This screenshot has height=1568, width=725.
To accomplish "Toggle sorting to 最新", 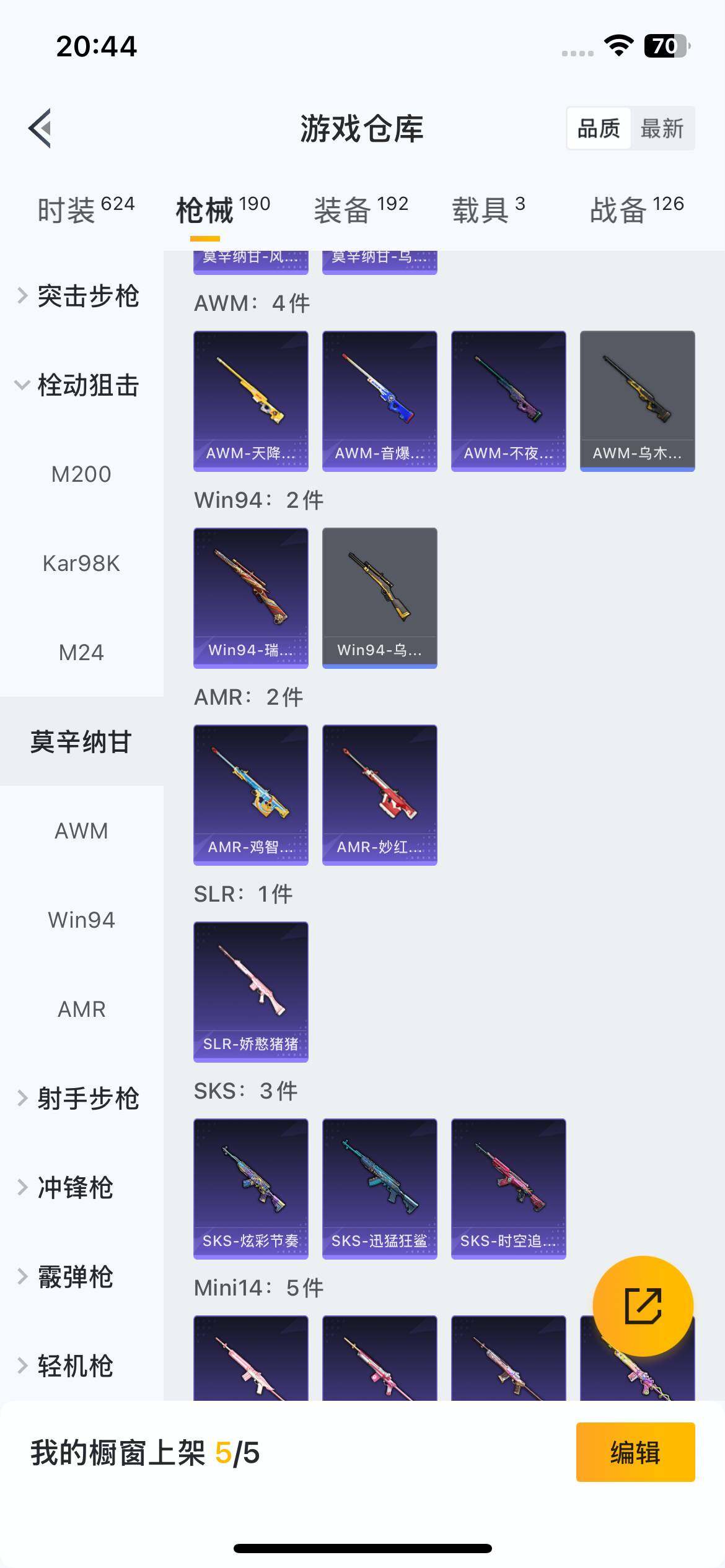I will [663, 129].
